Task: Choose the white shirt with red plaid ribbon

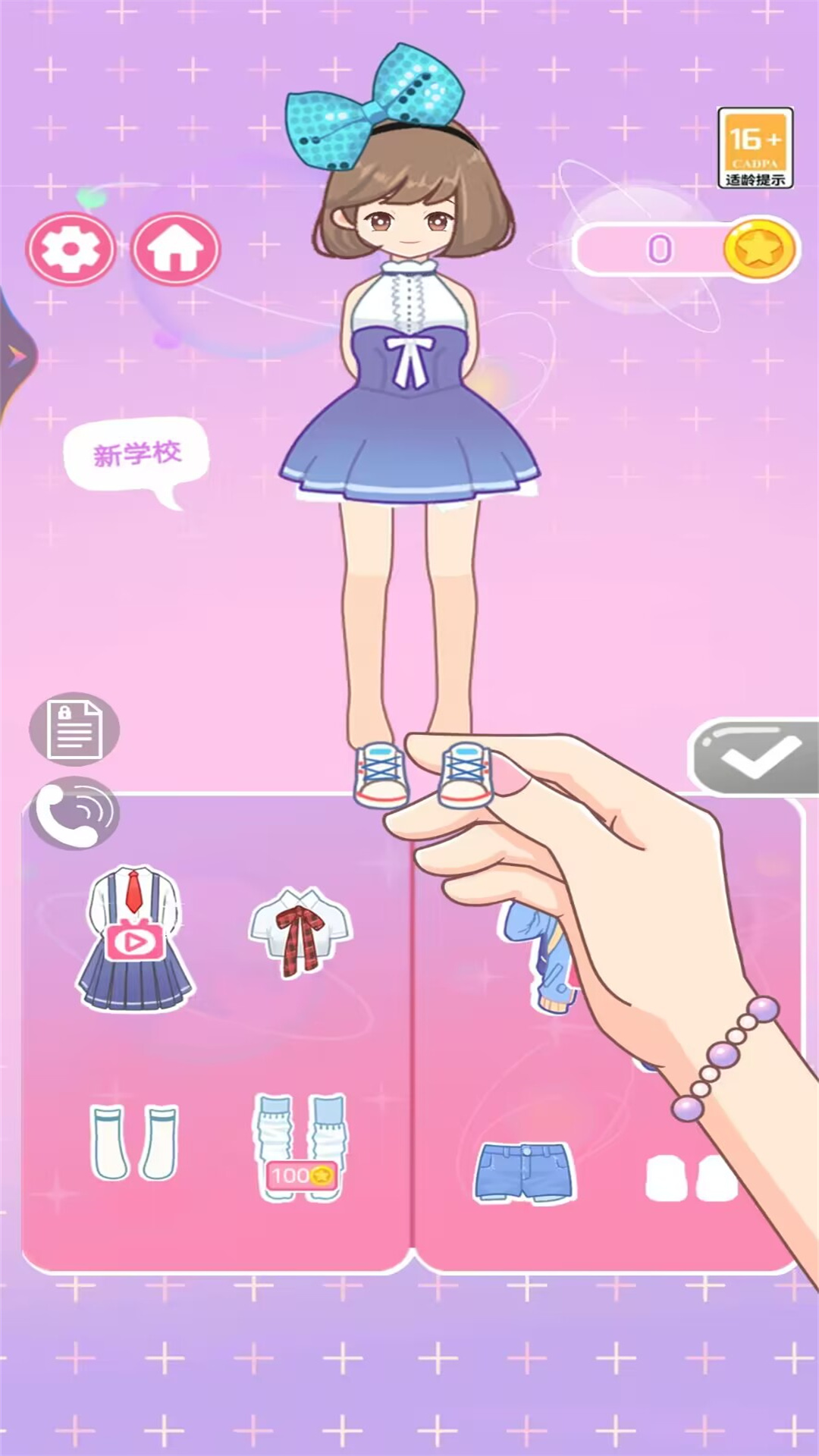Action: (x=300, y=931)
